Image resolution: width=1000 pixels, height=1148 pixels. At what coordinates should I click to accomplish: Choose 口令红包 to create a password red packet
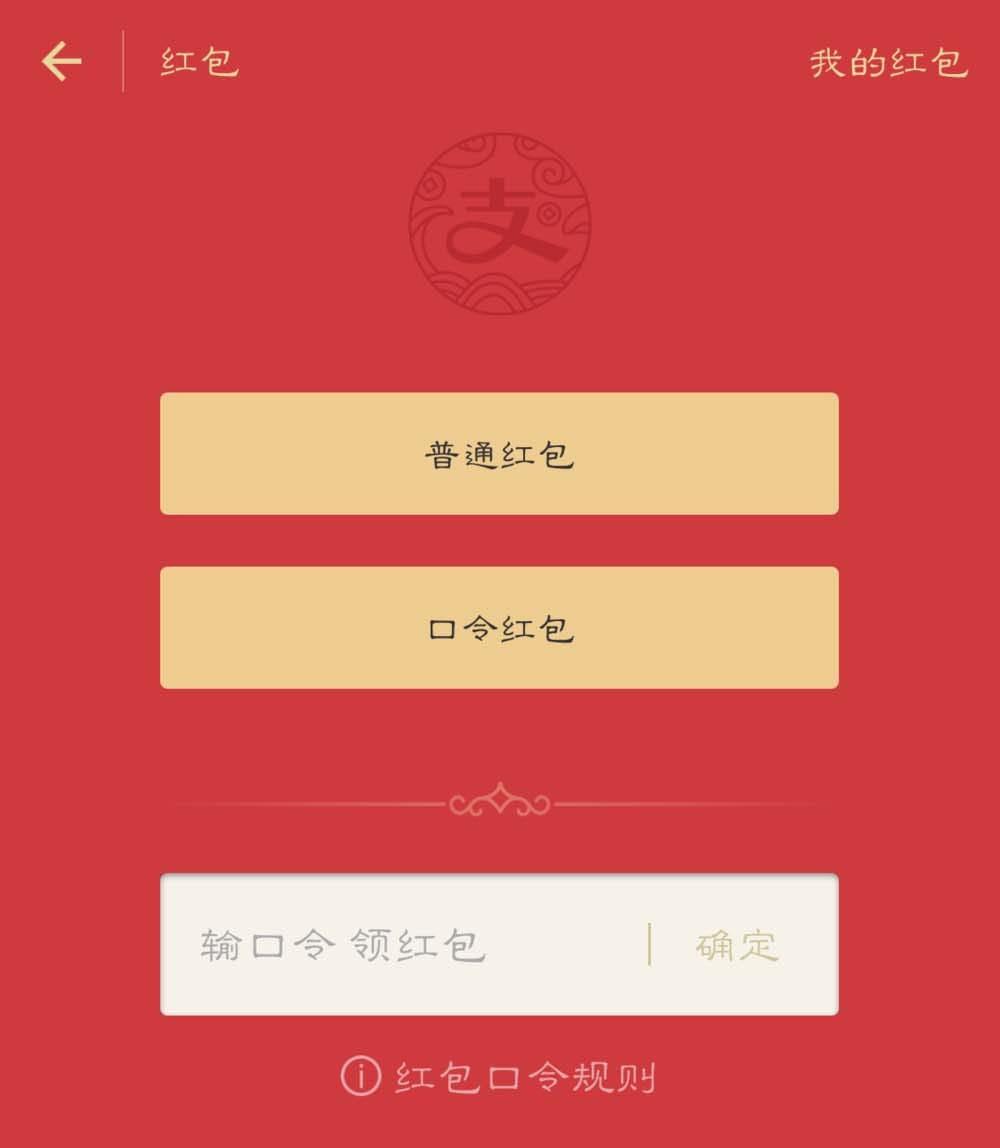click(499, 627)
